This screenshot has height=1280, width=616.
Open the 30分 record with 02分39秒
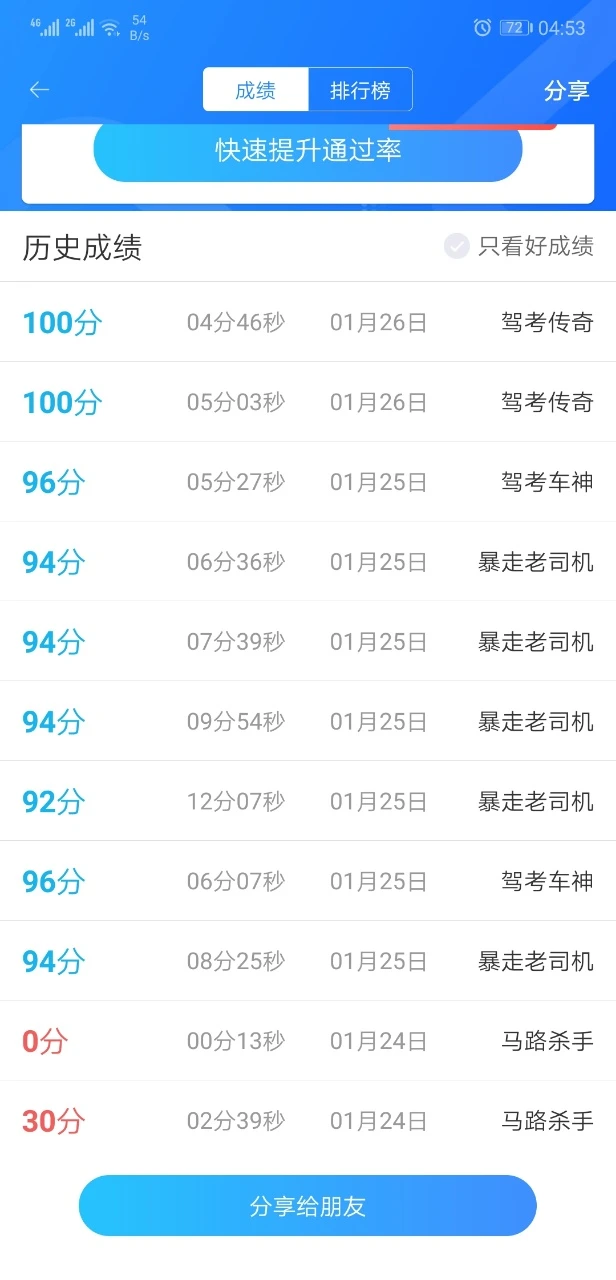(x=308, y=1121)
